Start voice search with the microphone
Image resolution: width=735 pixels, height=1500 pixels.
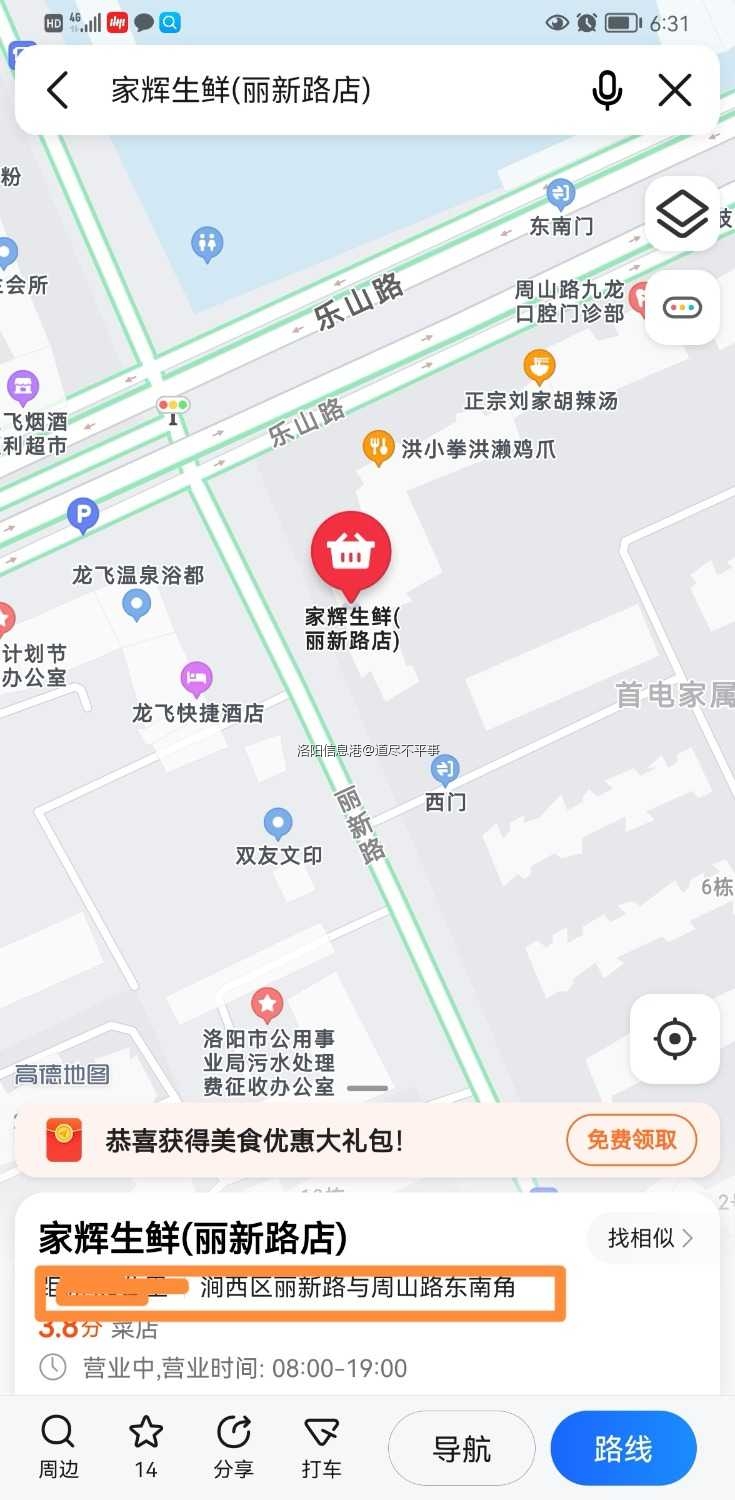[607, 91]
